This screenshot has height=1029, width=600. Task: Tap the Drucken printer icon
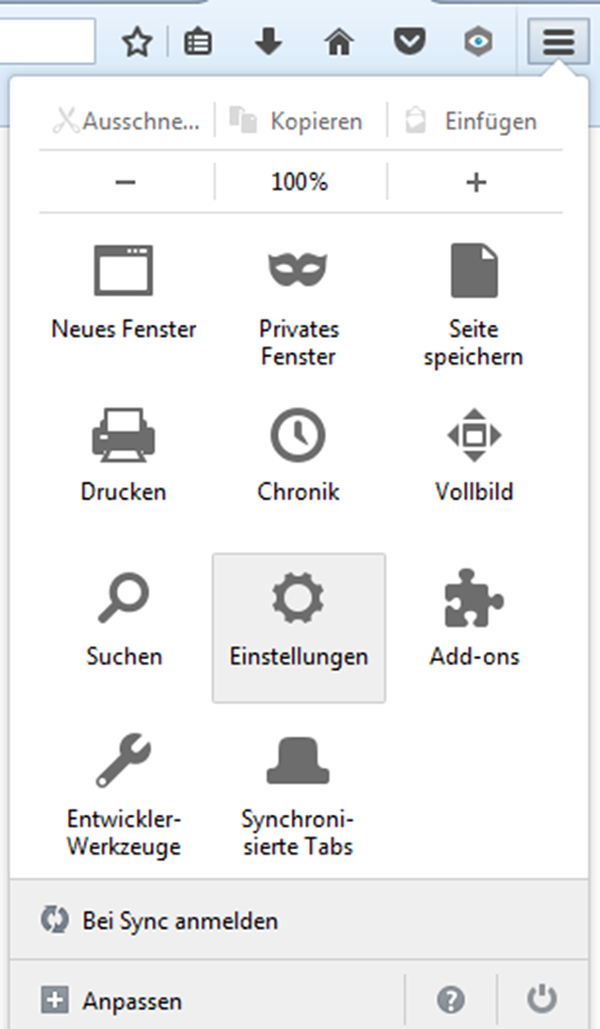point(123,434)
